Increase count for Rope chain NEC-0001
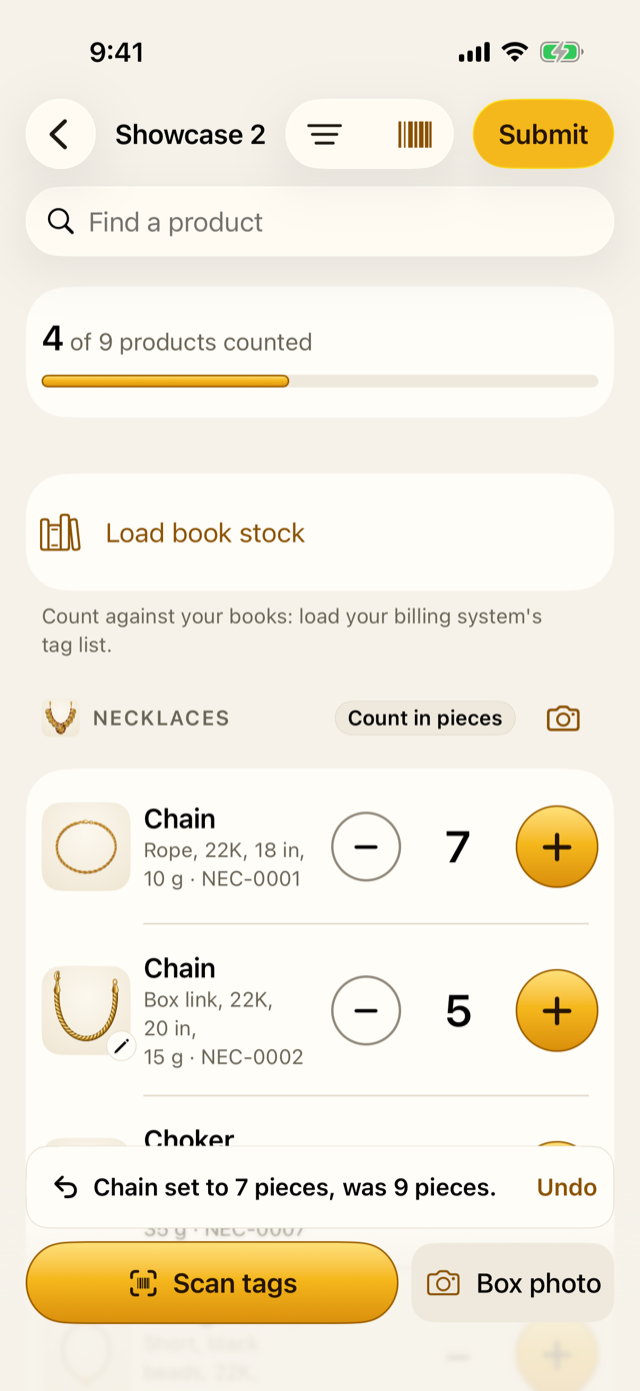This screenshot has height=1391, width=640. (557, 847)
